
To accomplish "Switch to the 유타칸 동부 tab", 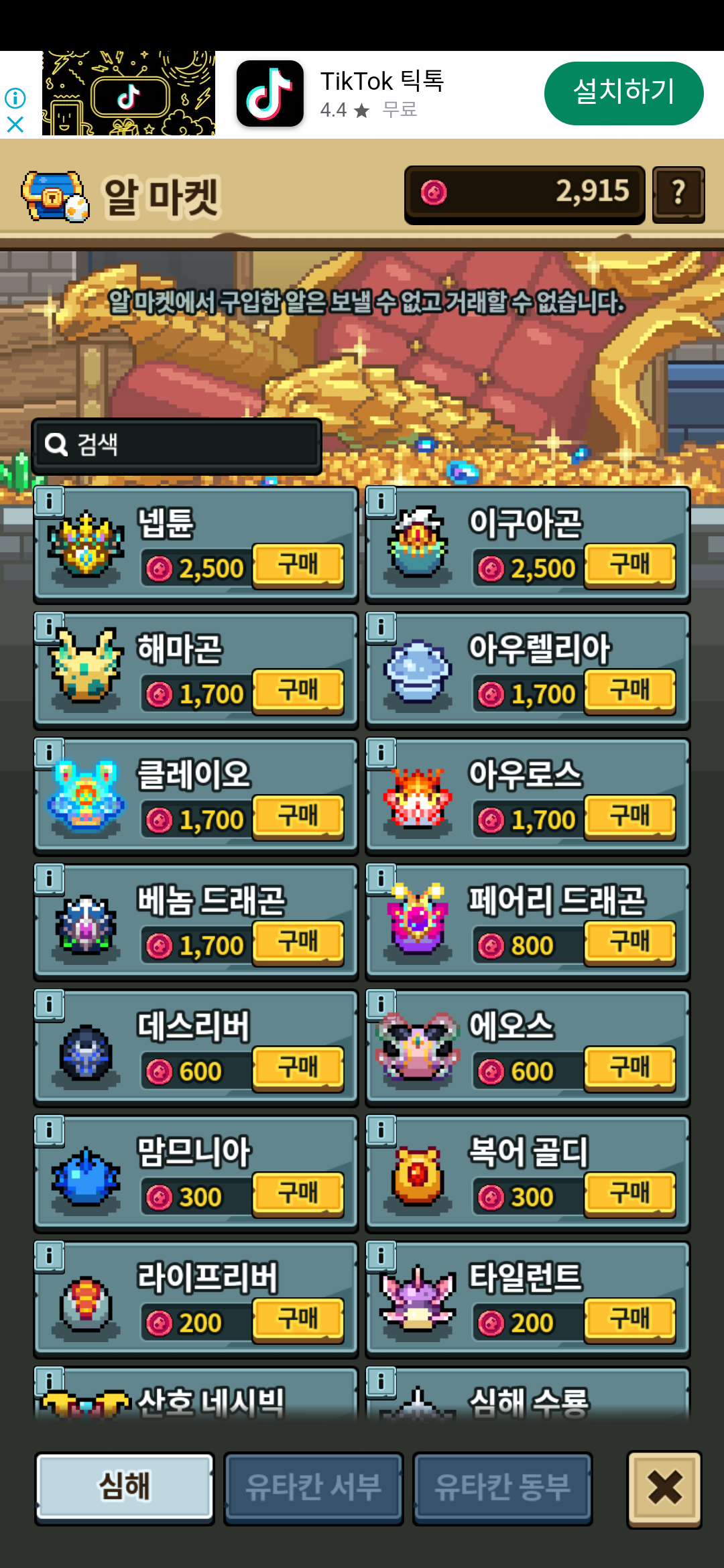I will 502,1488.
